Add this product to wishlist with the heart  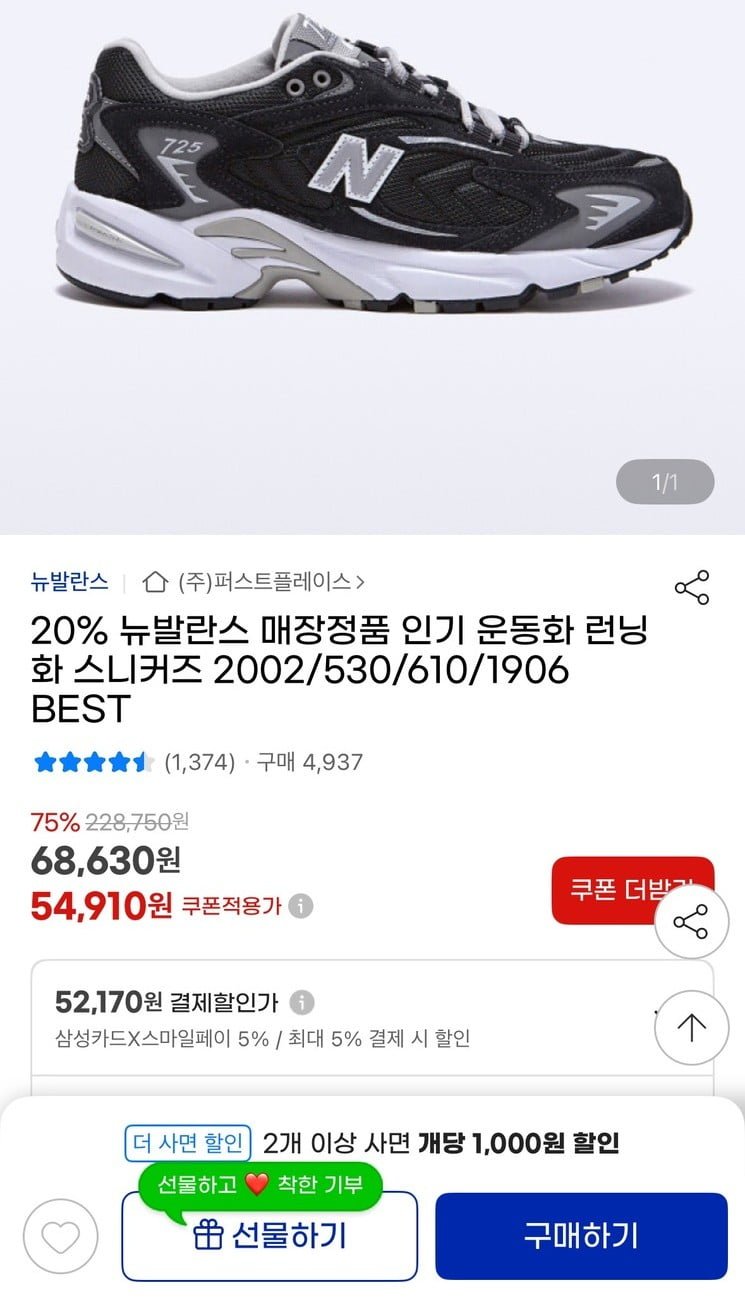point(60,1236)
